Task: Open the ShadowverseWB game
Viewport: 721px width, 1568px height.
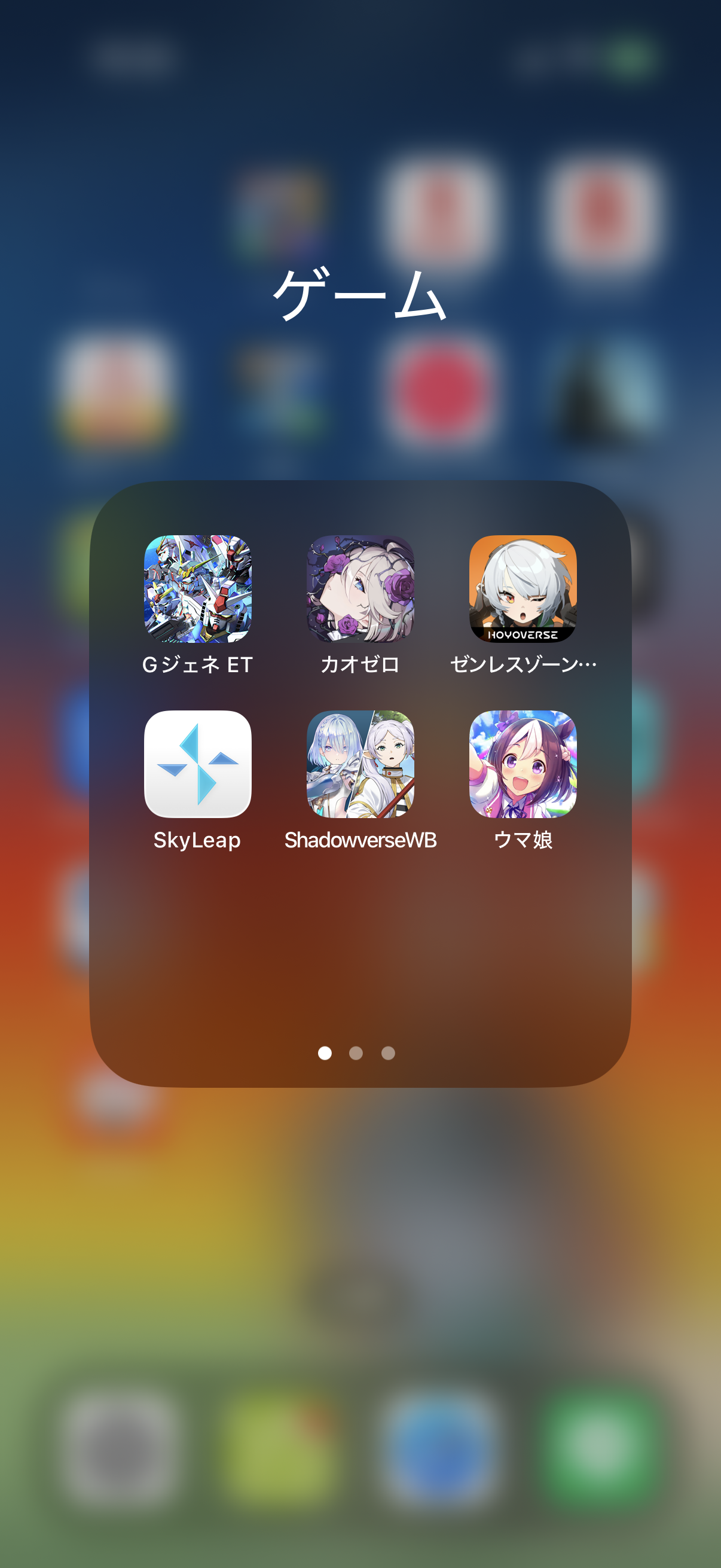Action: 360,764
